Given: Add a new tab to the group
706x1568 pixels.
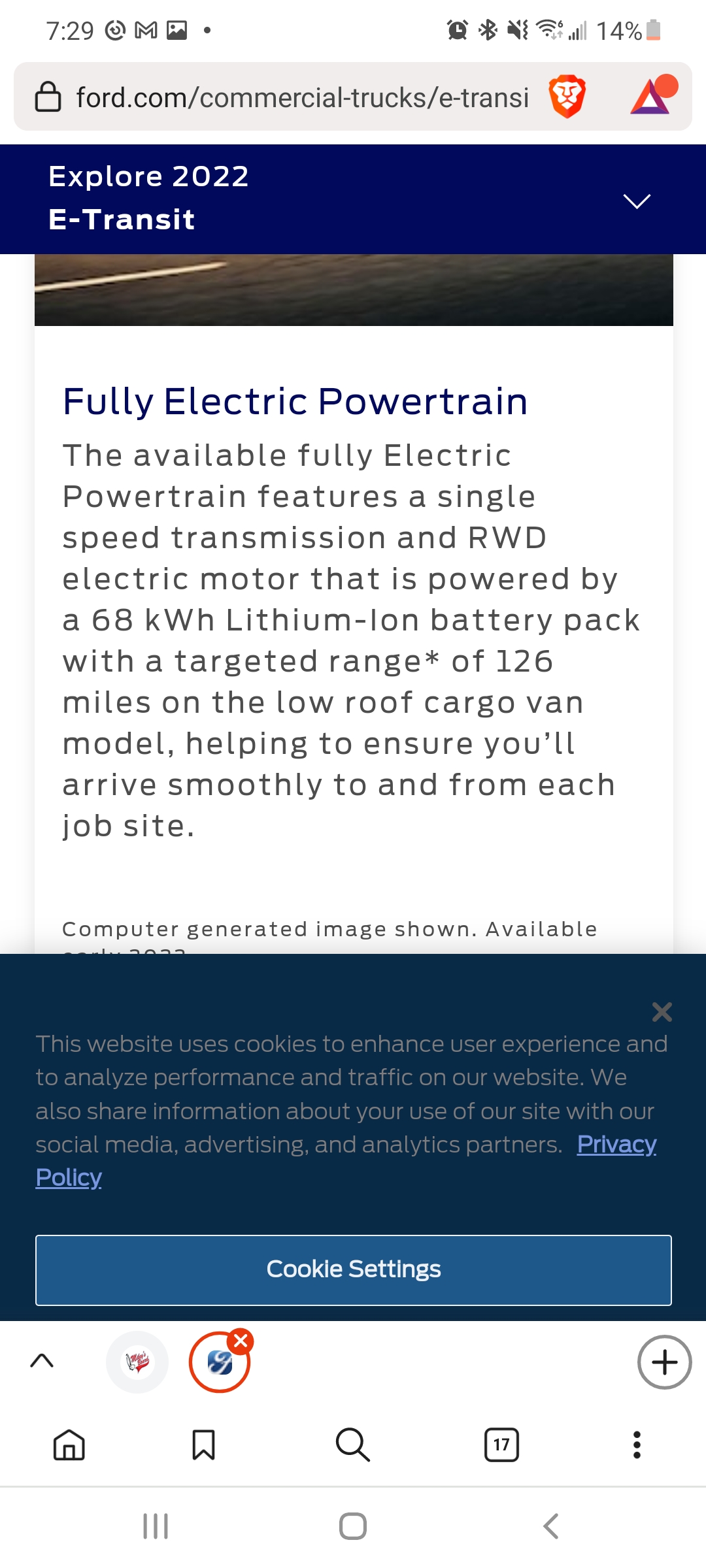Looking at the screenshot, I should click(x=664, y=1362).
